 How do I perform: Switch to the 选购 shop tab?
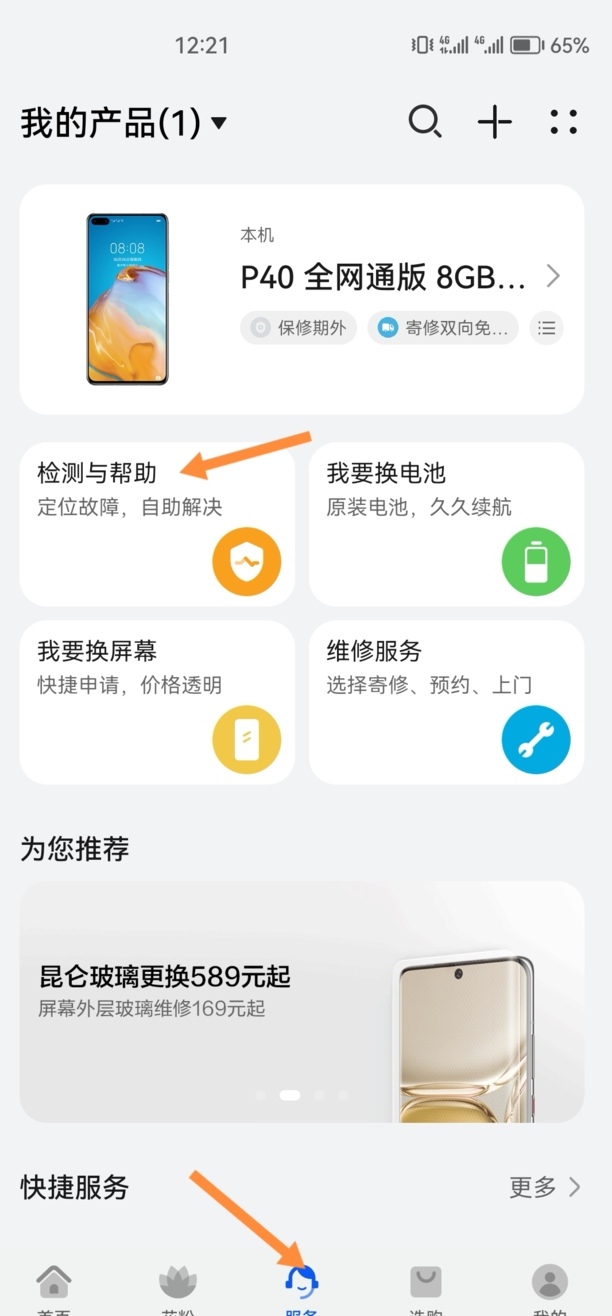click(426, 1288)
